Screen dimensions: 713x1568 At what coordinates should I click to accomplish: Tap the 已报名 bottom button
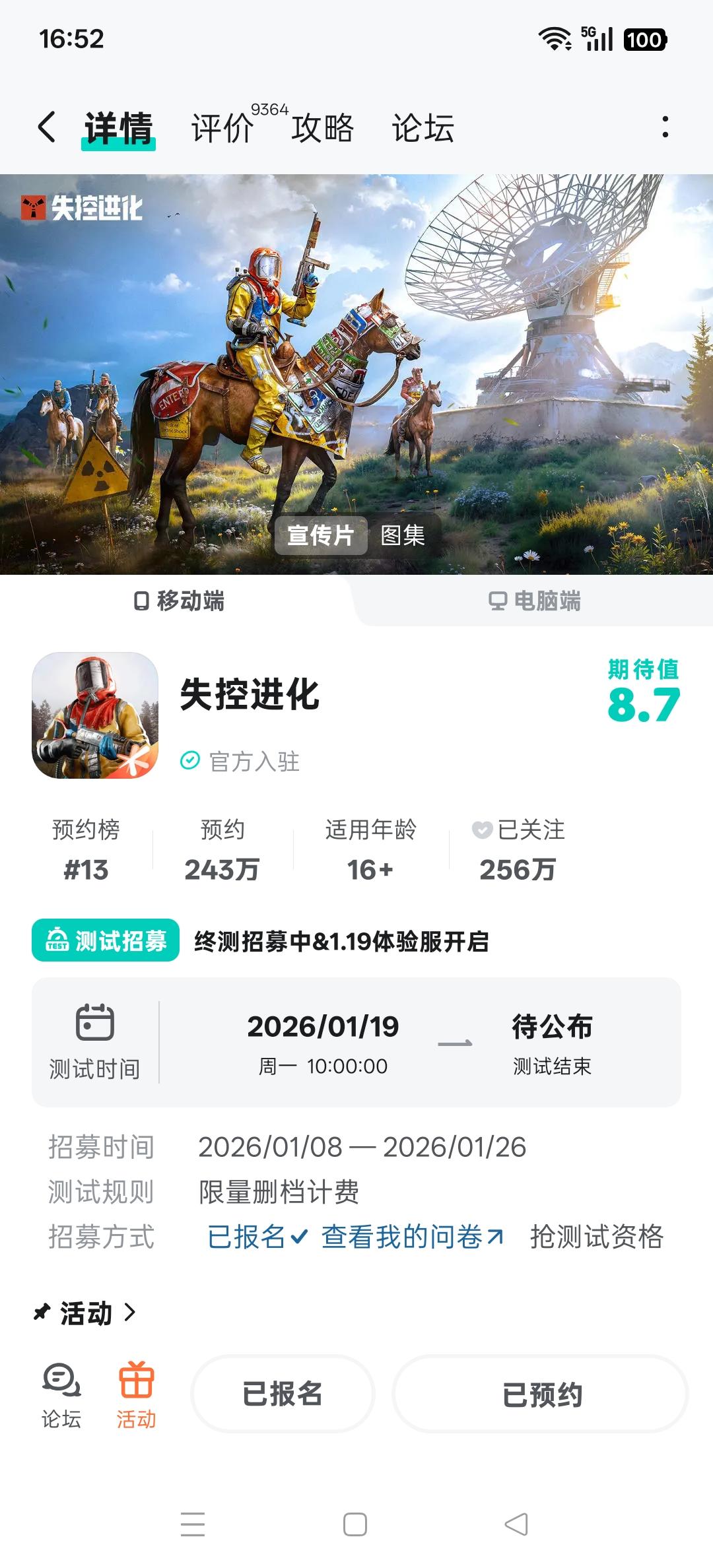(283, 1394)
